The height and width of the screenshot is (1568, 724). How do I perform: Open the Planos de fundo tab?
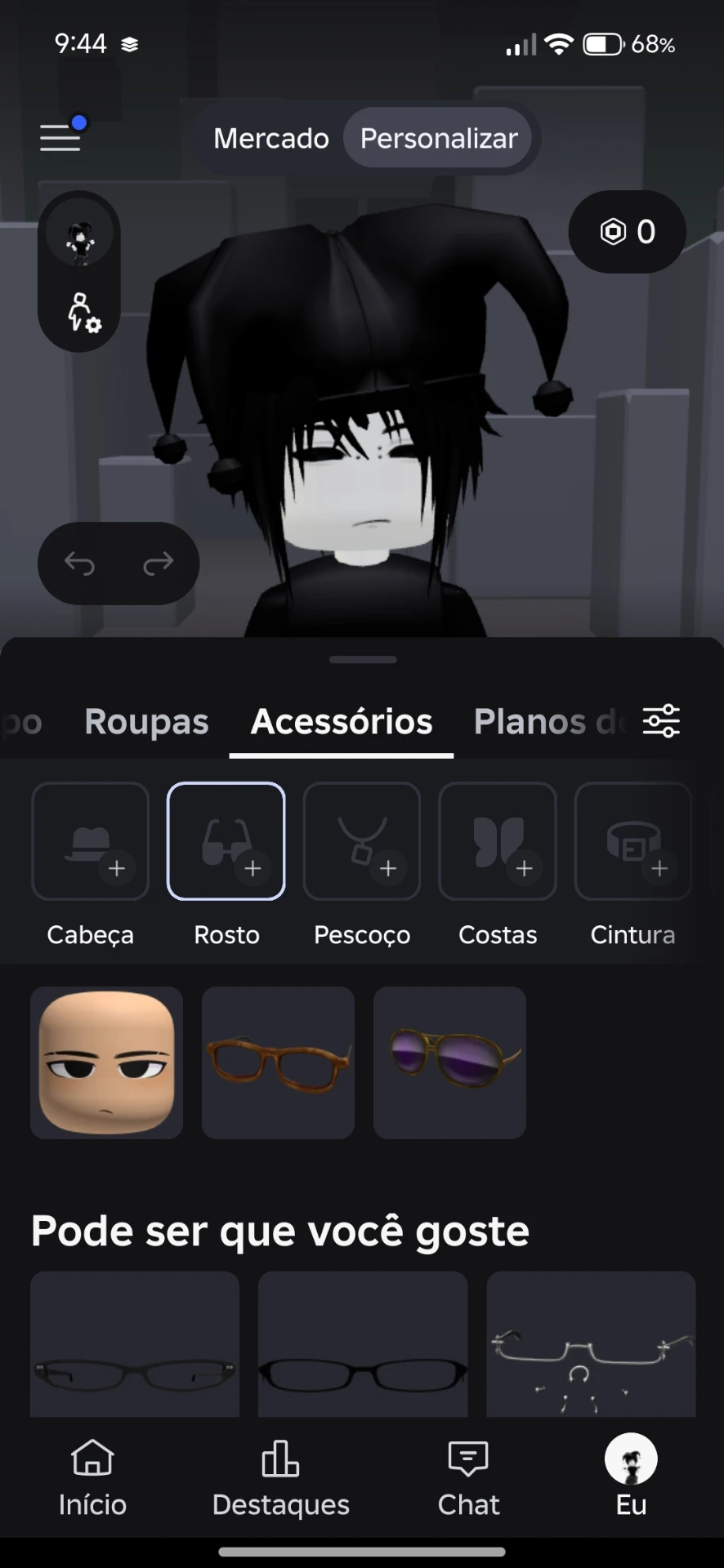550,721
